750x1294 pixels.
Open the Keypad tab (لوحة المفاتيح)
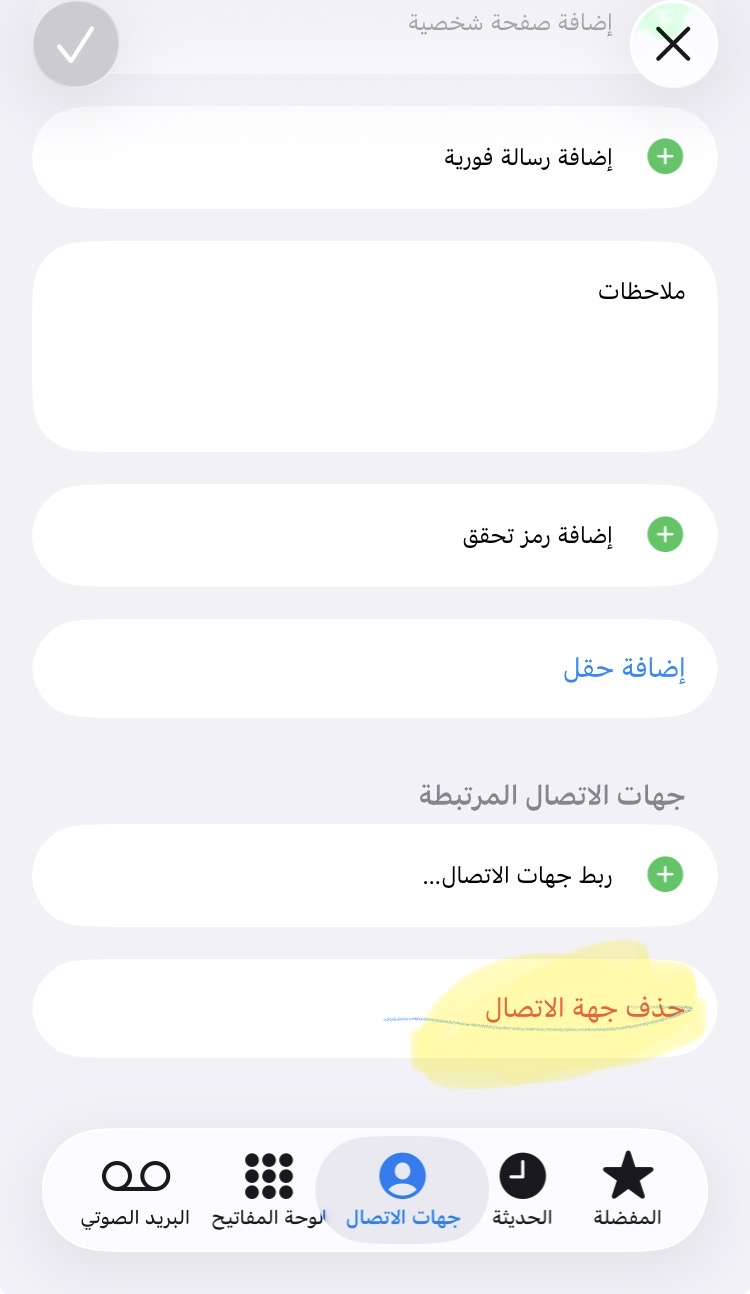pyautogui.click(x=268, y=1189)
